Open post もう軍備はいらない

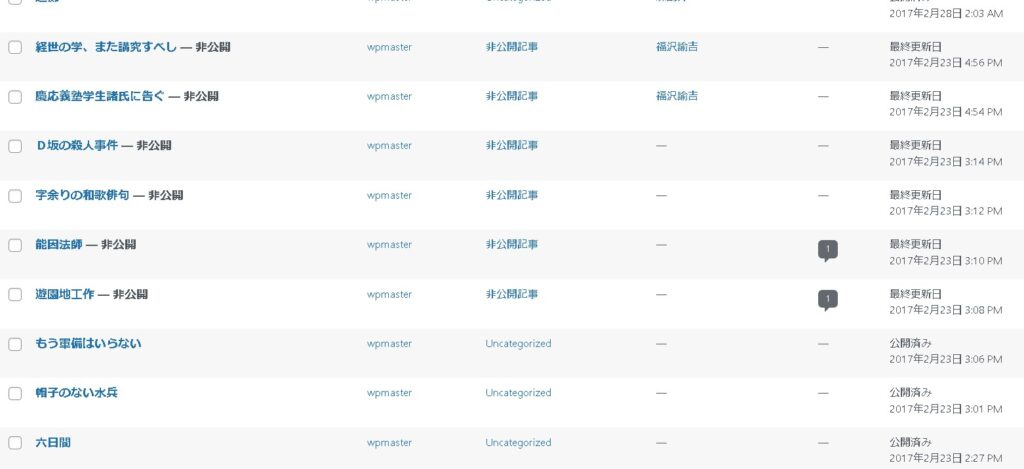point(88,344)
